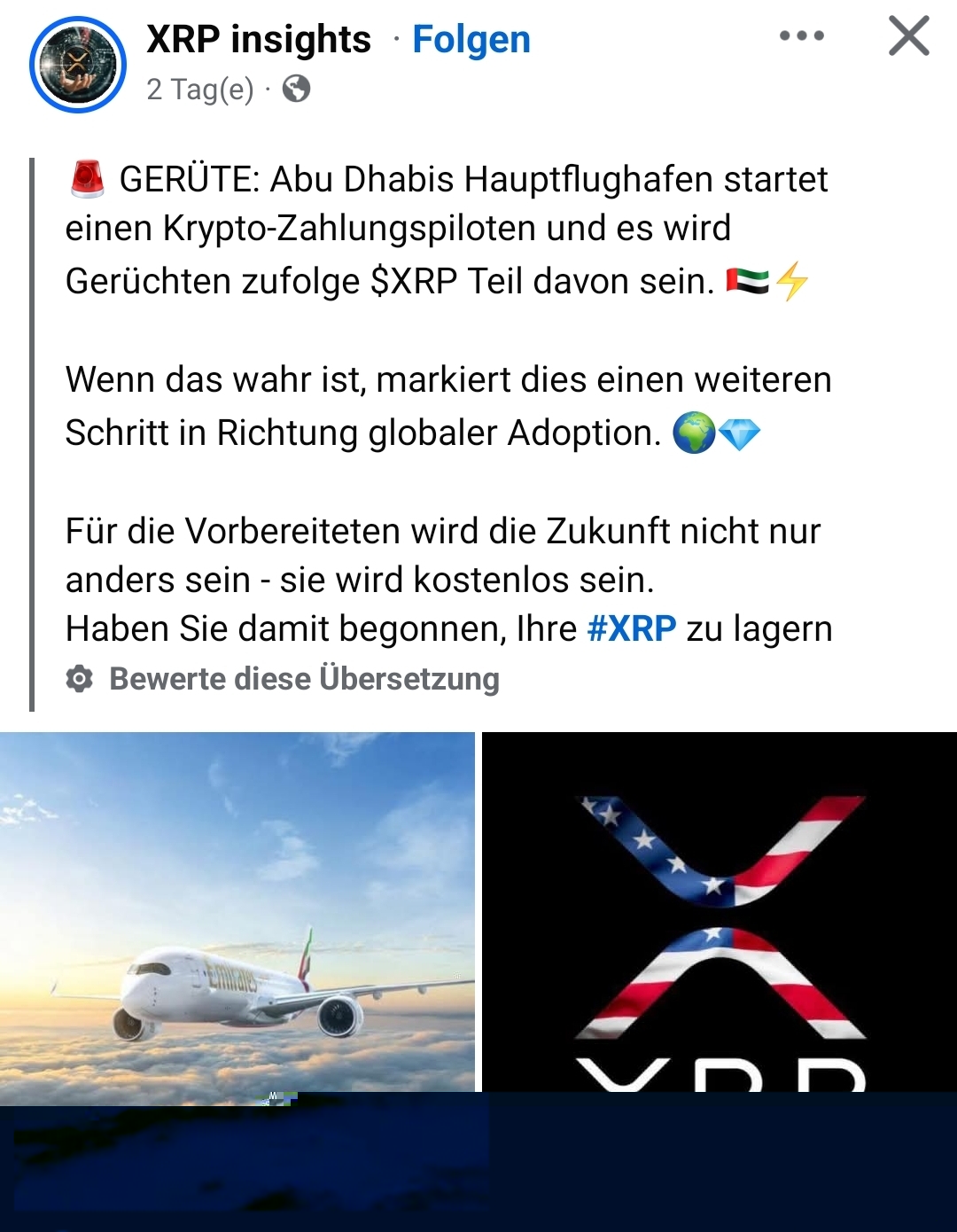957x1232 pixels.
Task: Open the #XRP hashtag
Action: tap(632, 628)
